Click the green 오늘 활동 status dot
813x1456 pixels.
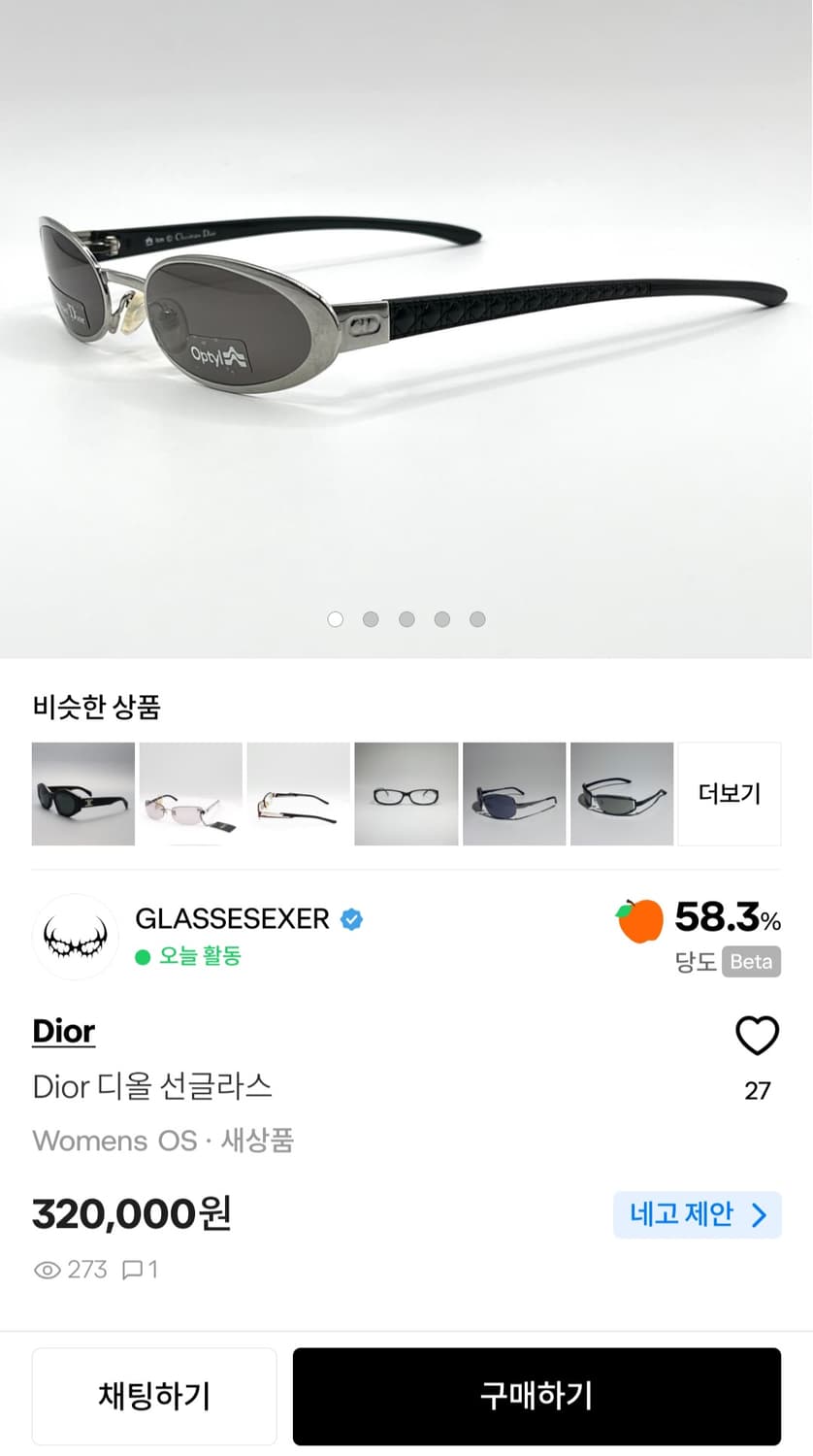pyautogui.click(x=145, y=957)
